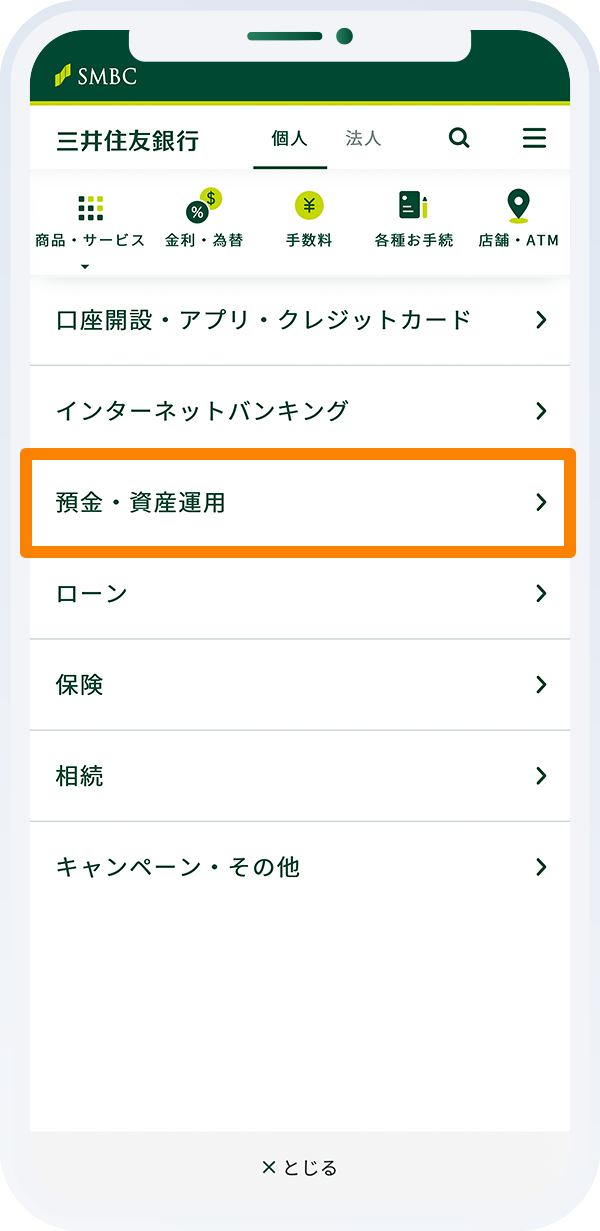This screenshot has width=600, height=1231.
Task: Switch to the 個人 tab
Action: [290, 139]
